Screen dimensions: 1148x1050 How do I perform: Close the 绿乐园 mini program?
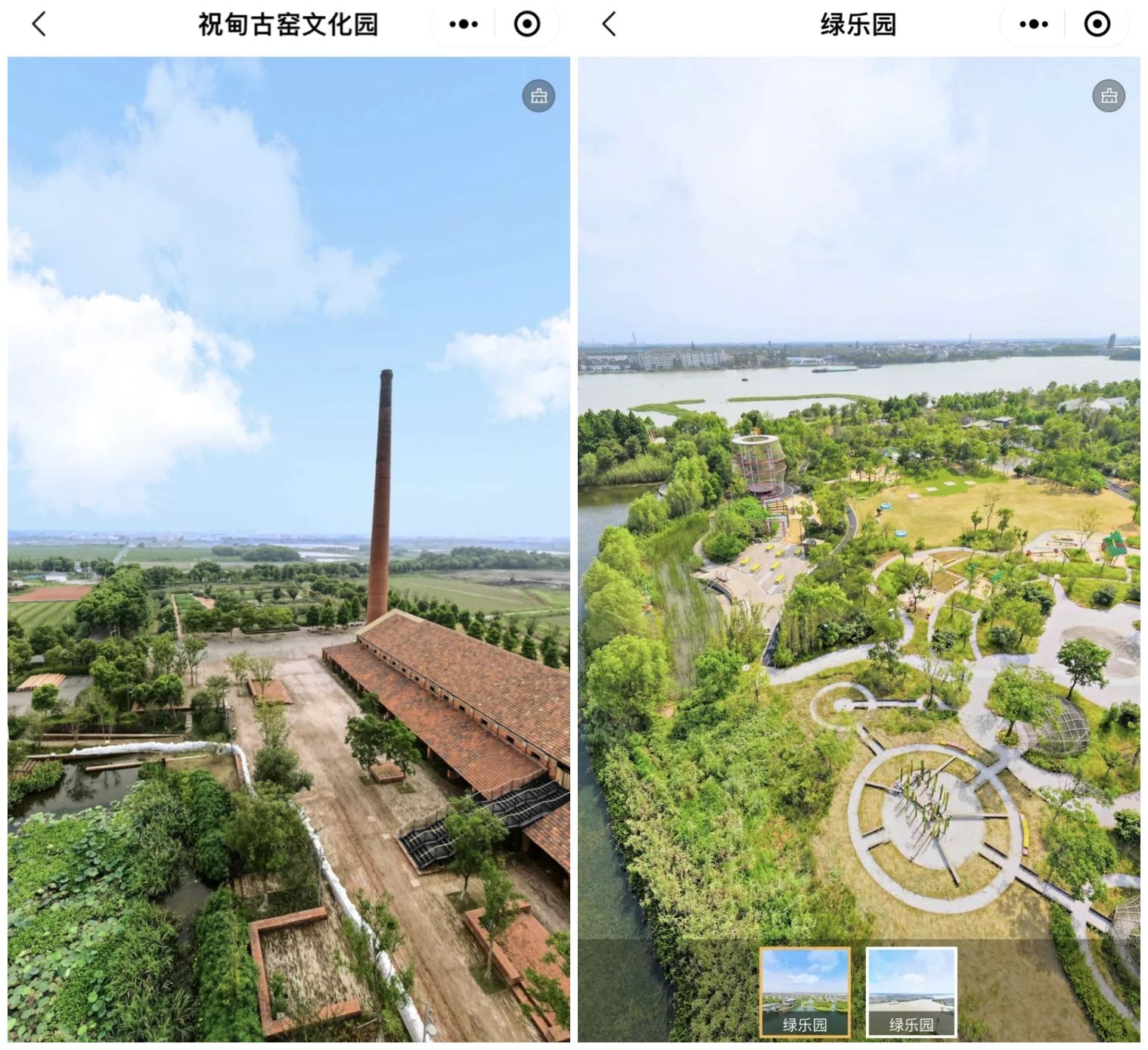1097,24
